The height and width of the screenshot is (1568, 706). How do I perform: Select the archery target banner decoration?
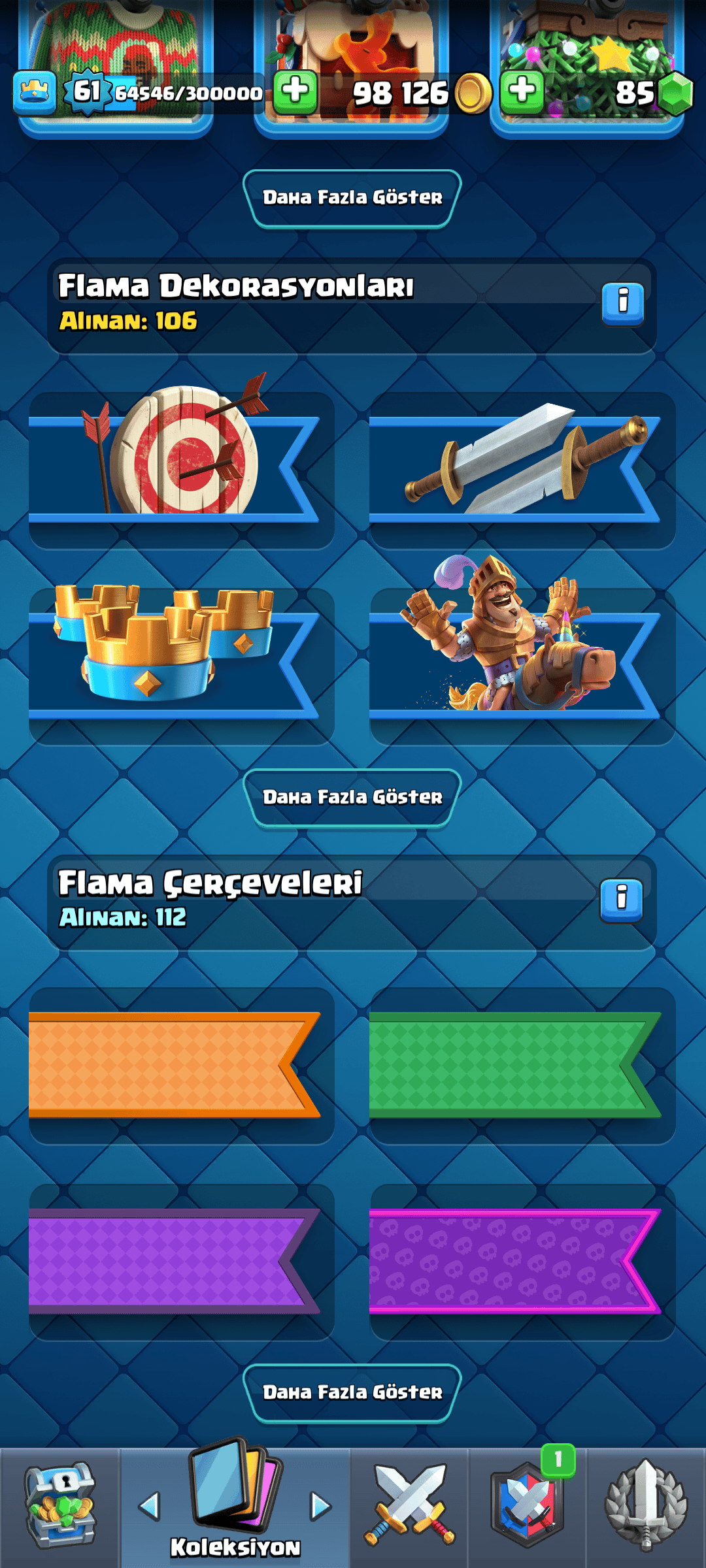[x=181, y=470]
